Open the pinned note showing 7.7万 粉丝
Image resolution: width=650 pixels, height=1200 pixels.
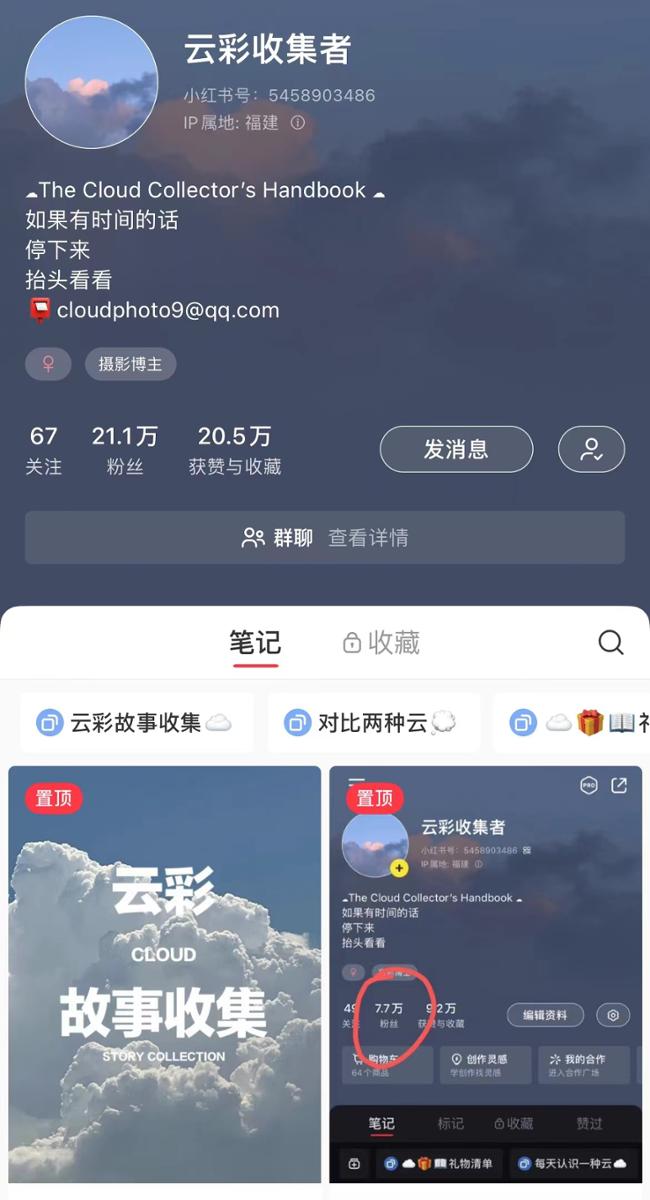485,973
